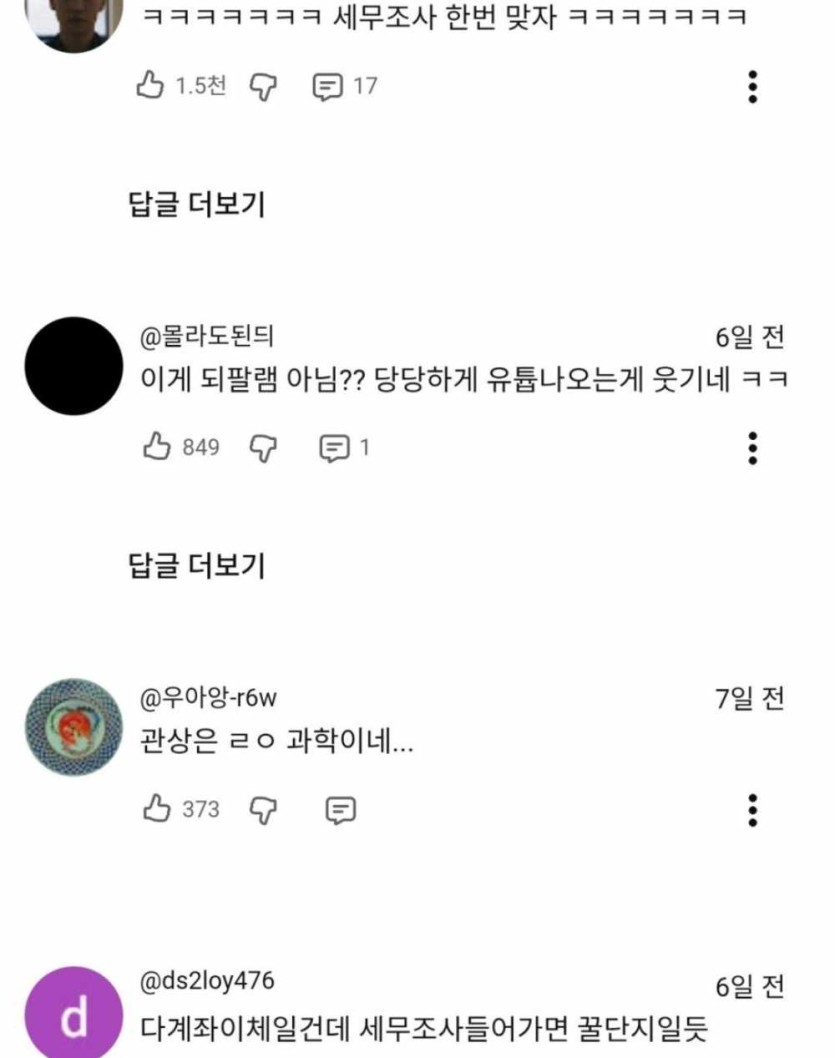Image resolution: width=835 pixels, height=1058 pixels.
Task: Reply to @우아앙-r6w's comment
Action: tap(341, 809)
